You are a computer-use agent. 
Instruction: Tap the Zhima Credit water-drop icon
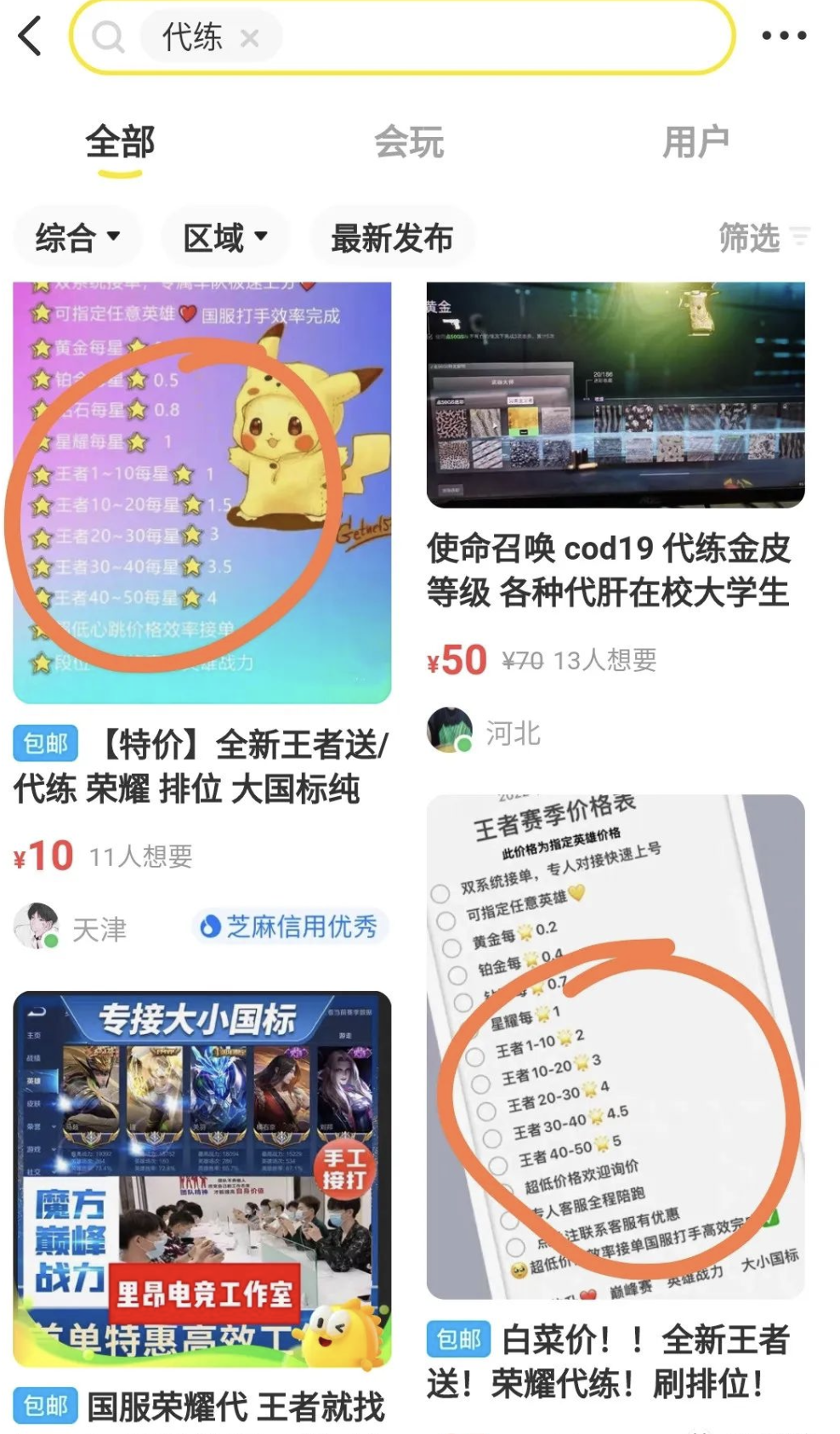pyautogui.click(x=207, y=927)
